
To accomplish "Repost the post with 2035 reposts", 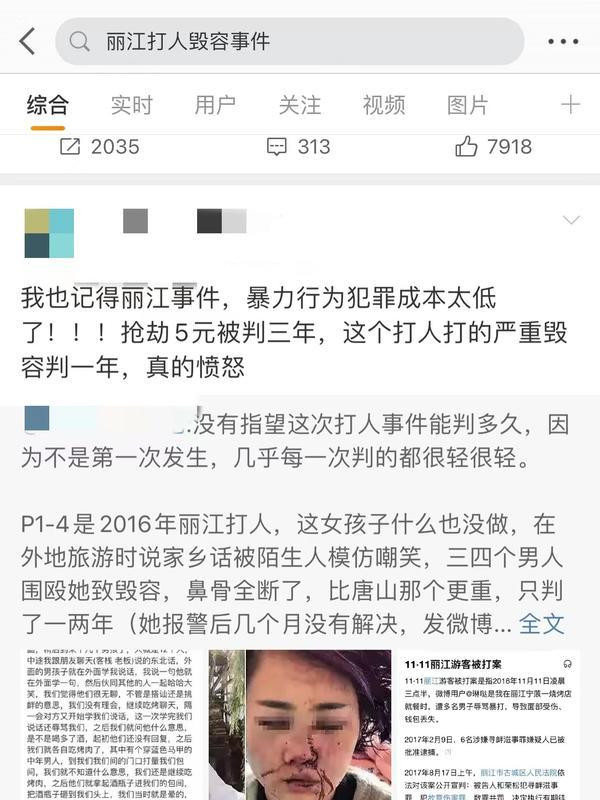I will (98, 147).
